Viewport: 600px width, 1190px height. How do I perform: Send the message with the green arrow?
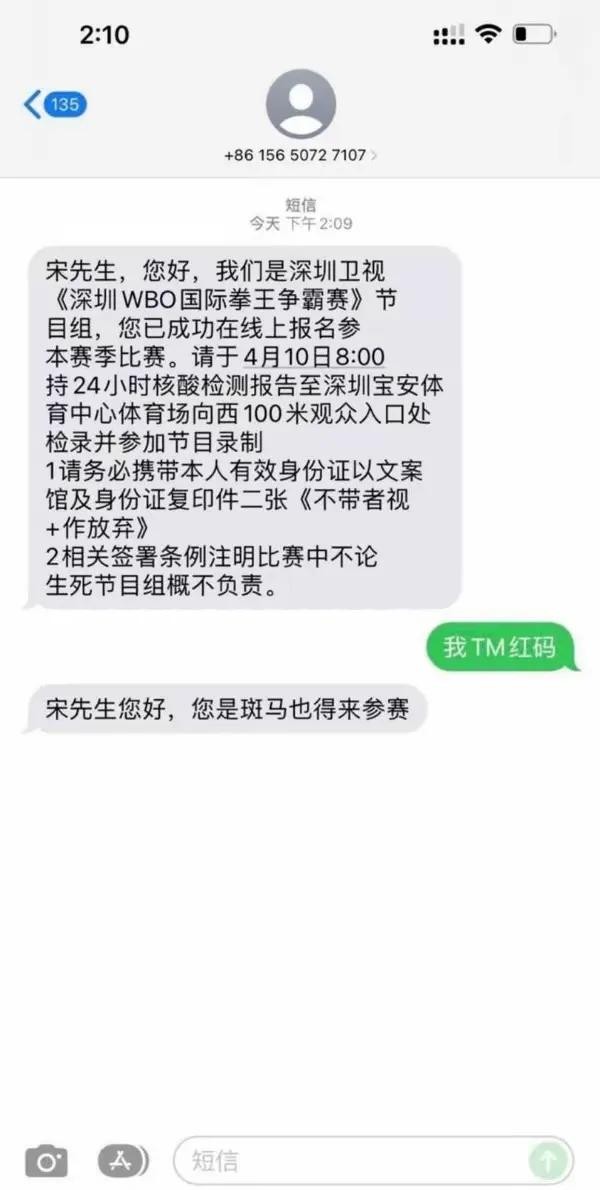point(548,1161)
